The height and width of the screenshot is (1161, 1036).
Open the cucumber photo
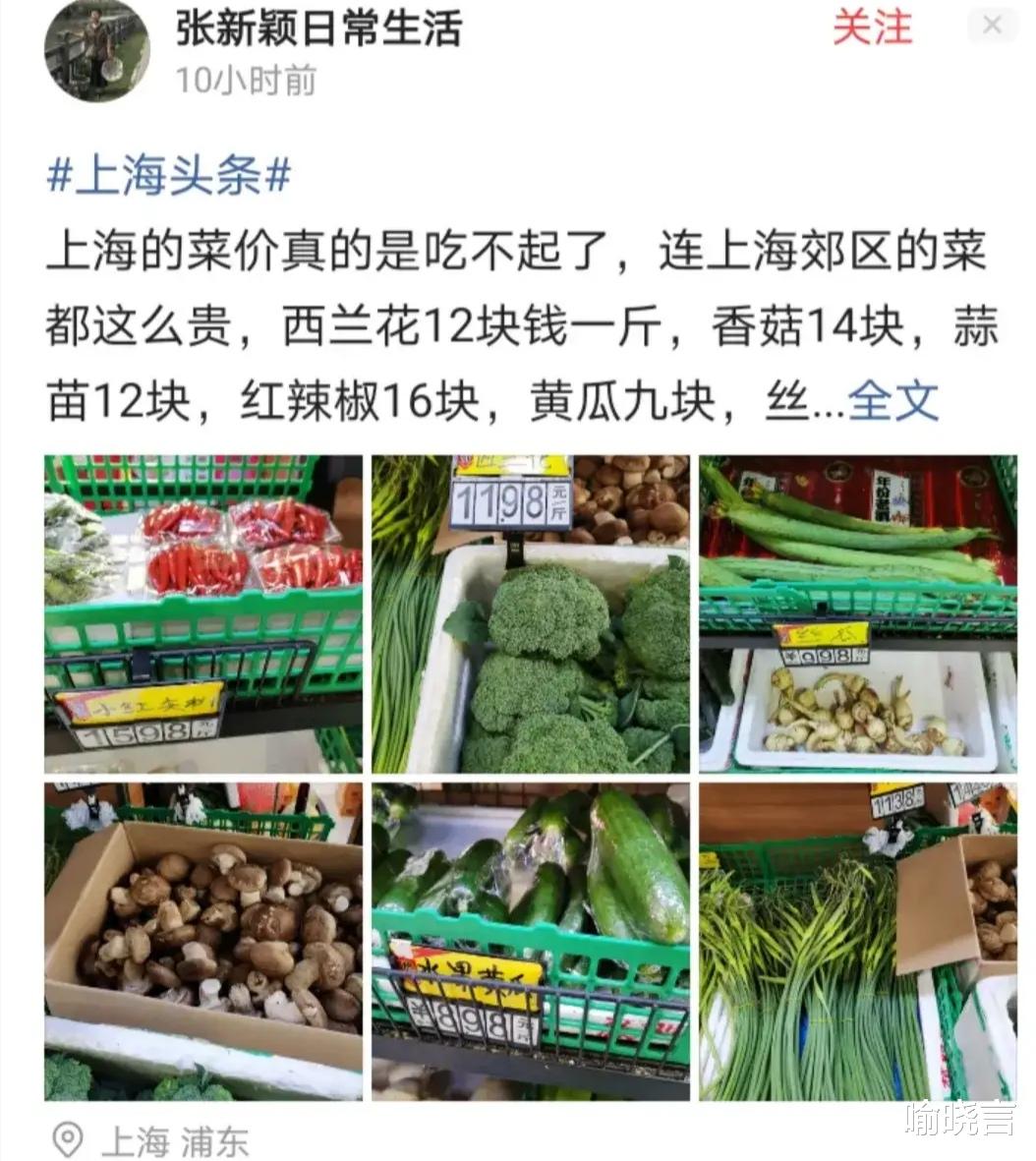[x=530, y=941]
